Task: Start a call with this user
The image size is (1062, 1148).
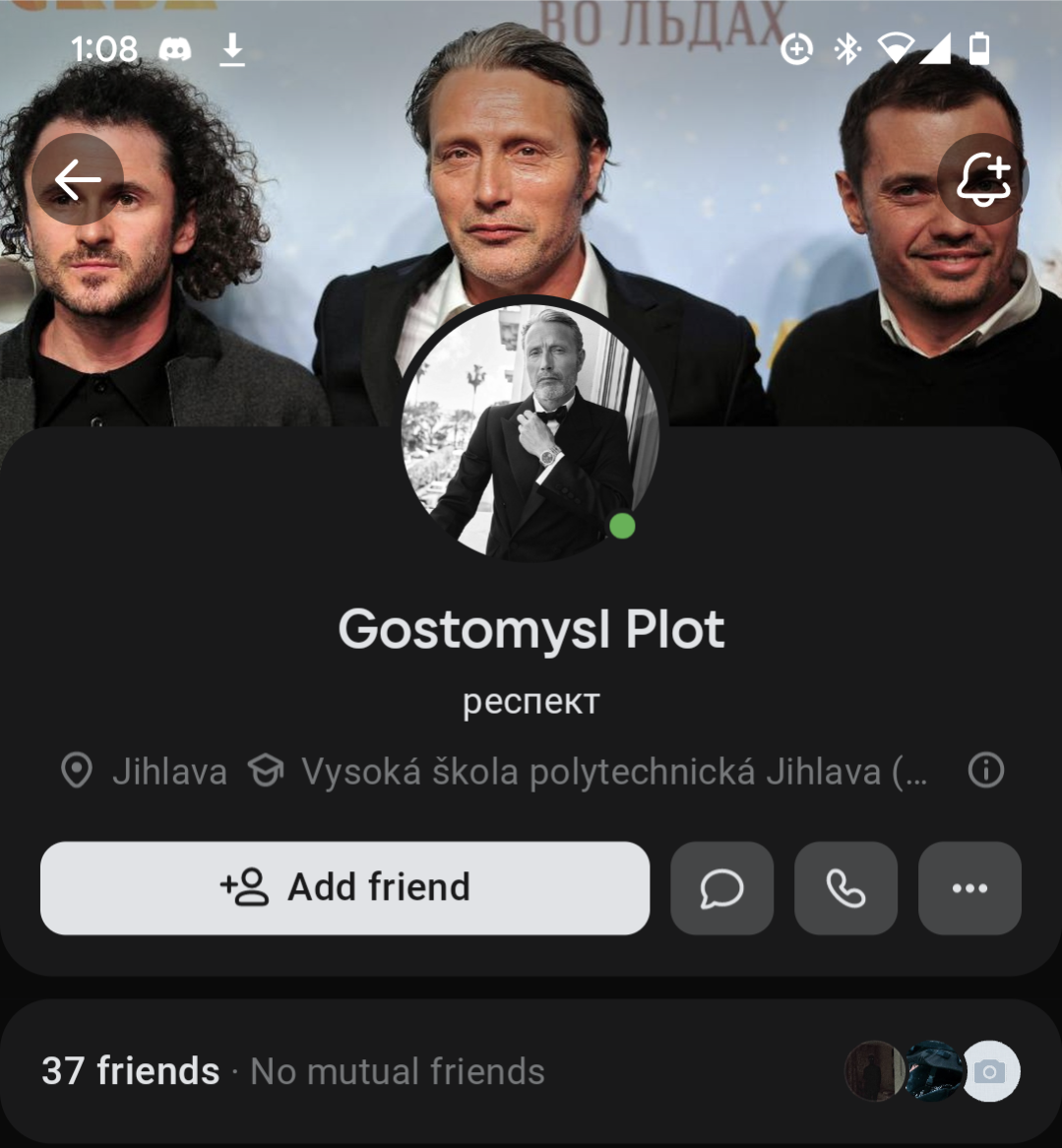Action: point(845,888)
